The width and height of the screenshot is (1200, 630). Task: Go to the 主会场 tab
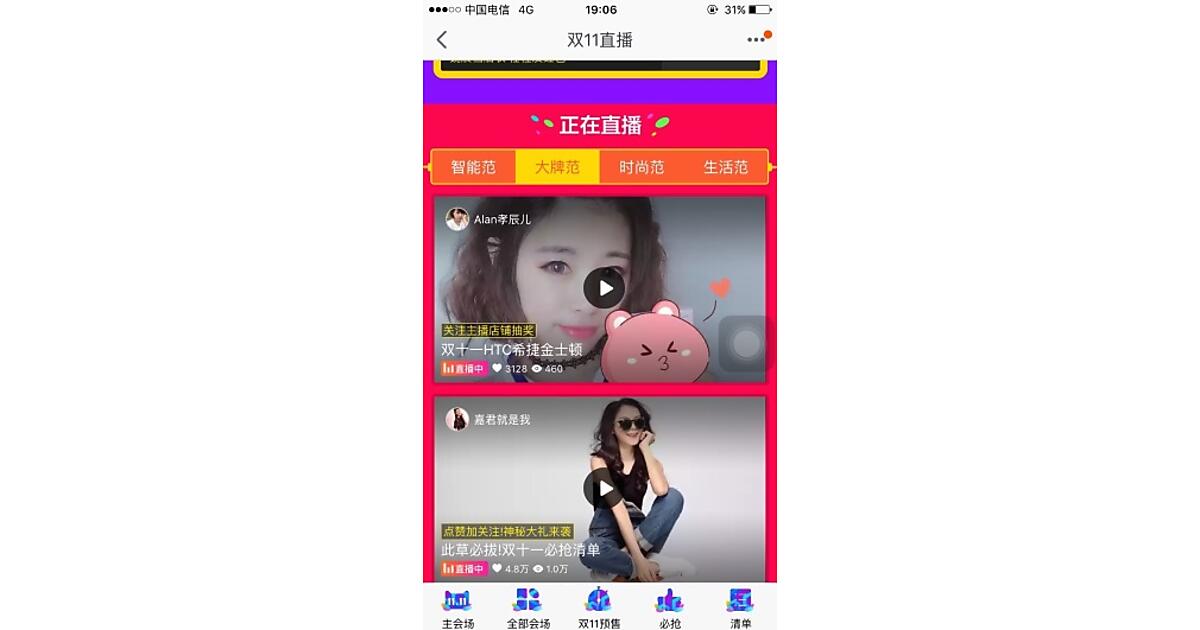click(457, 608)
